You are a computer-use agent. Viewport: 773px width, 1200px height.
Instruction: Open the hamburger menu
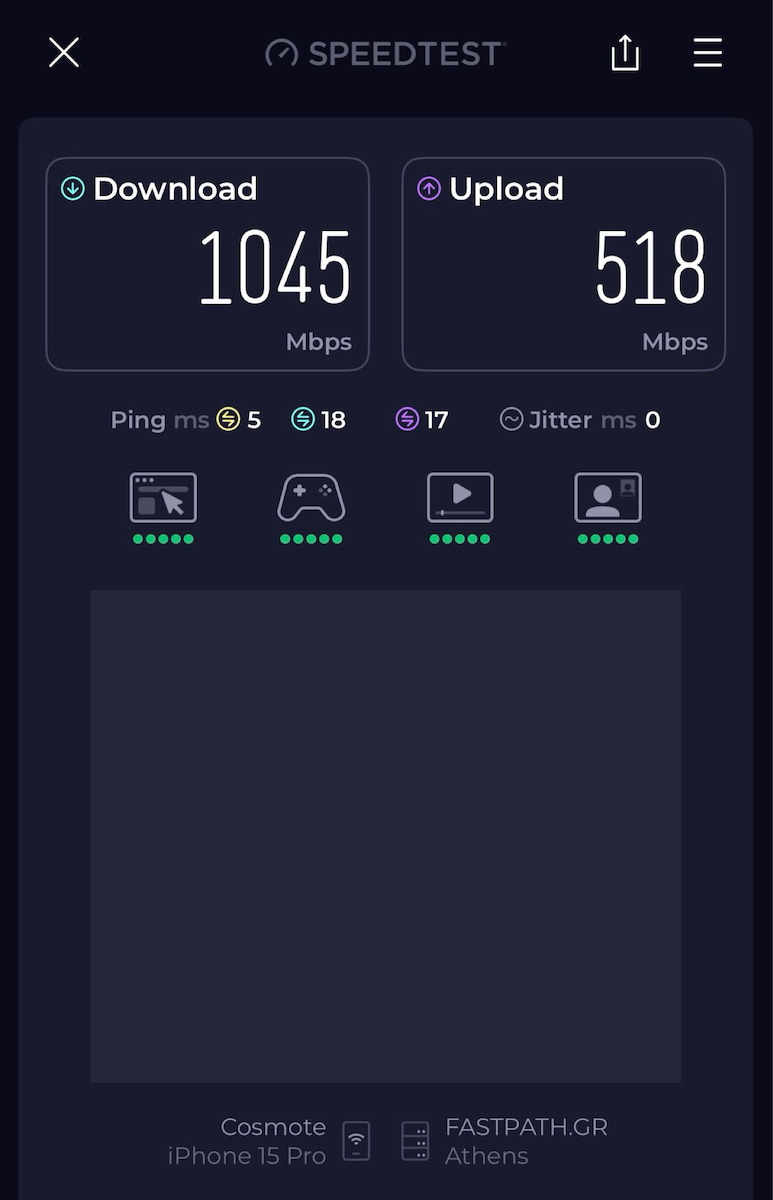coord(708,53)
